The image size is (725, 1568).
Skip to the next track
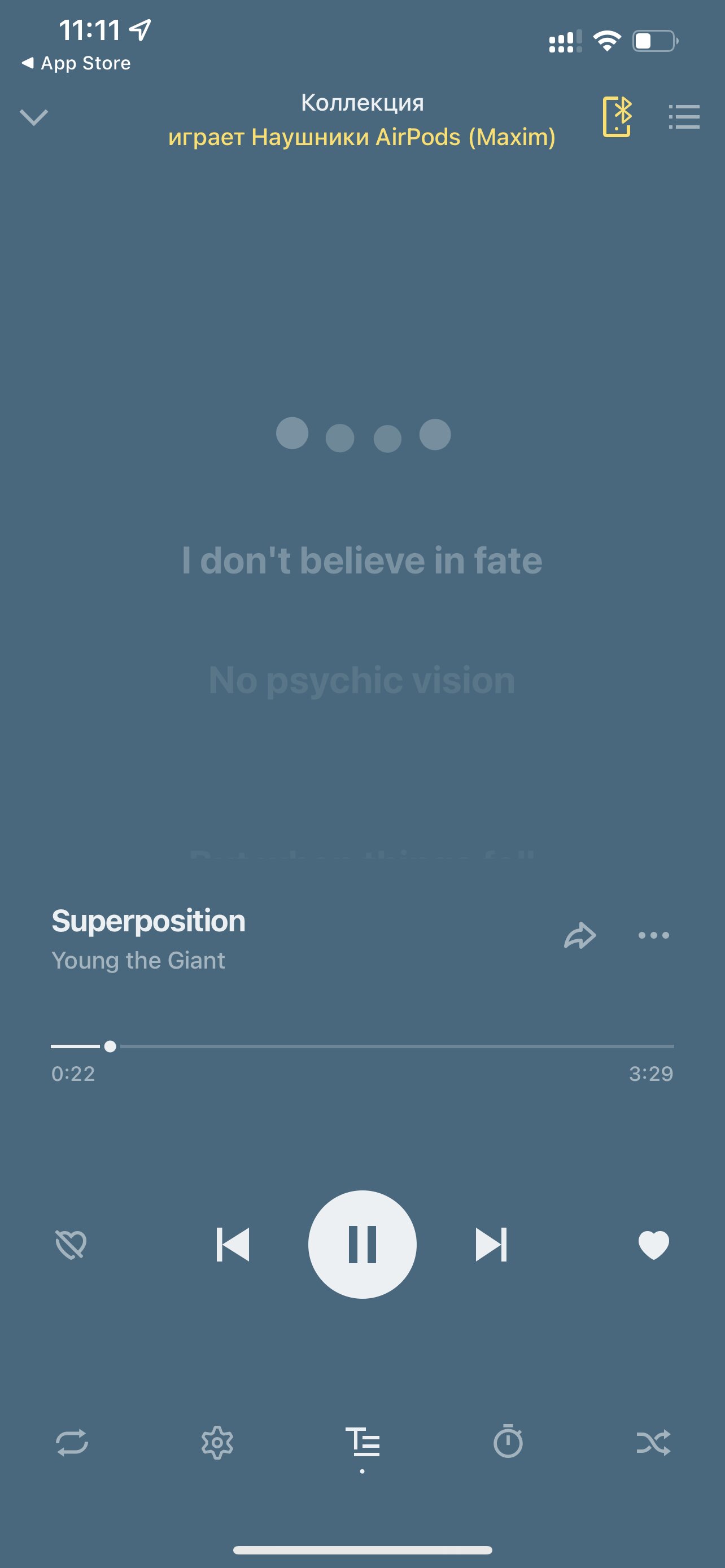pos(491,1244)
